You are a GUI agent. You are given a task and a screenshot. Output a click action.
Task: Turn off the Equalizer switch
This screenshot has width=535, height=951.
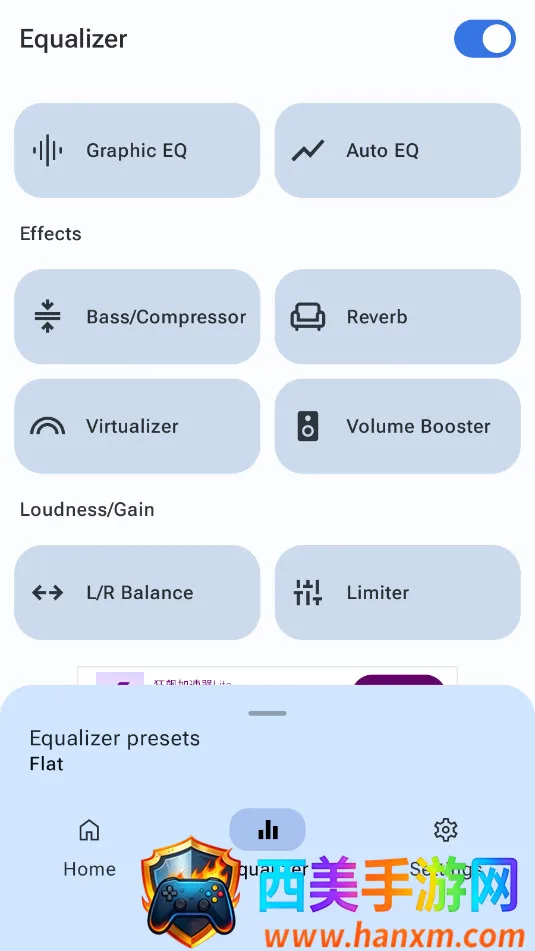[485, 39]
